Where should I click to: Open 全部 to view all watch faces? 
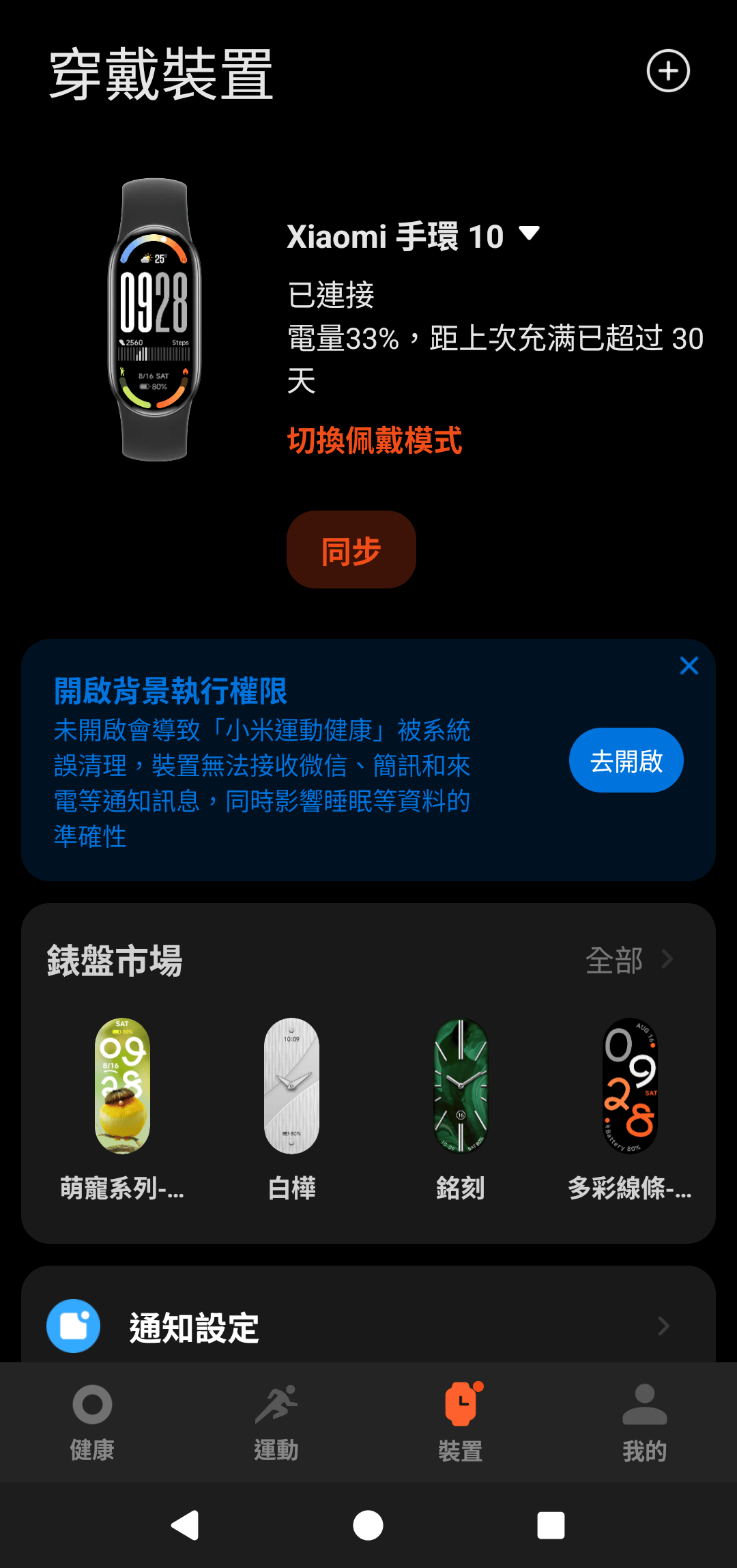click(616, 960)
